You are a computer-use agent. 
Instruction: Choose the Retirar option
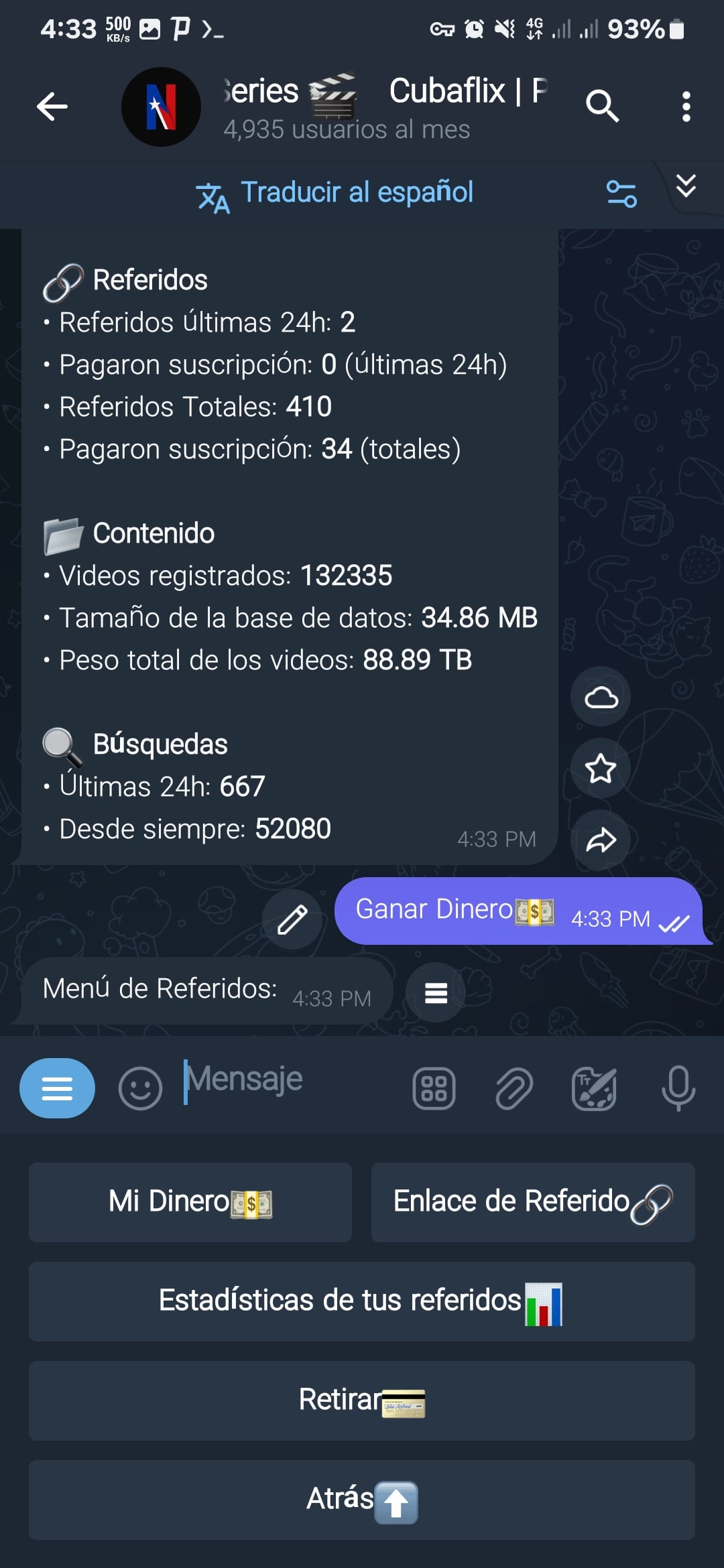pos(362,1400)
